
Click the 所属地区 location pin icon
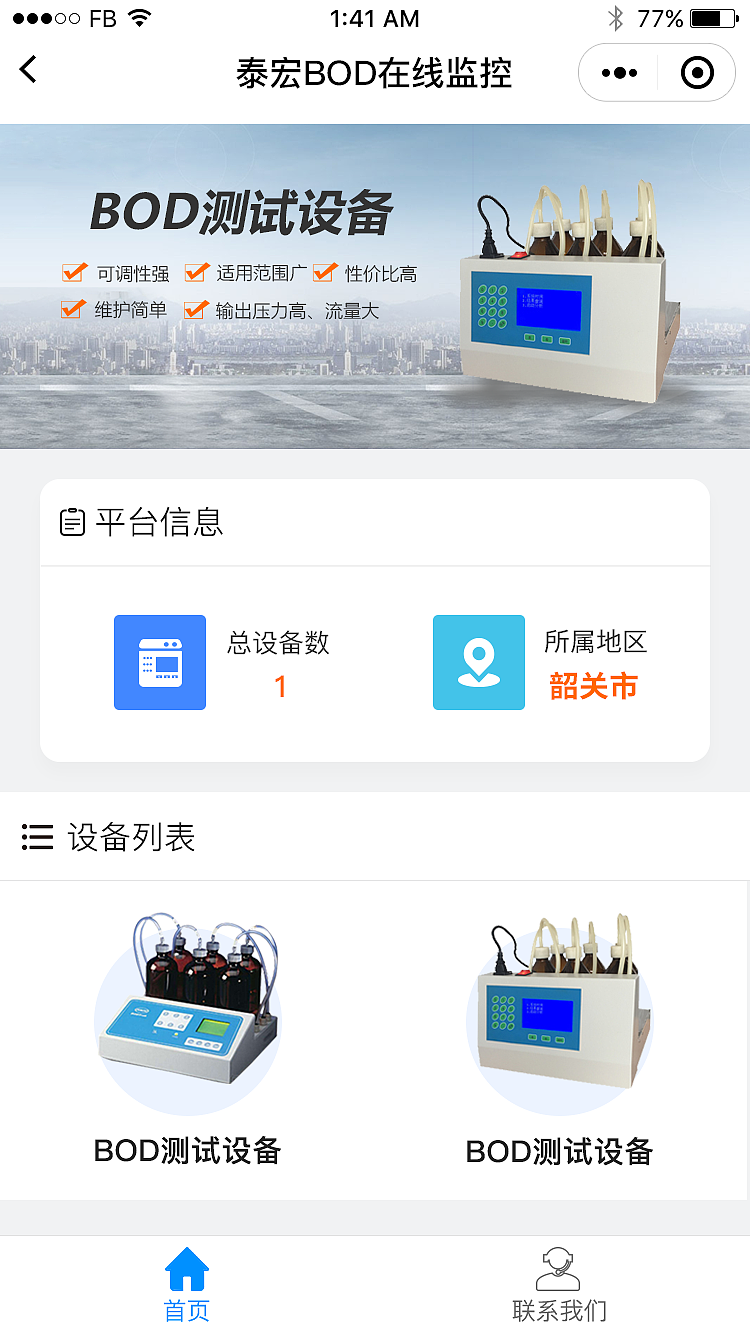click(x=478, y=662)
